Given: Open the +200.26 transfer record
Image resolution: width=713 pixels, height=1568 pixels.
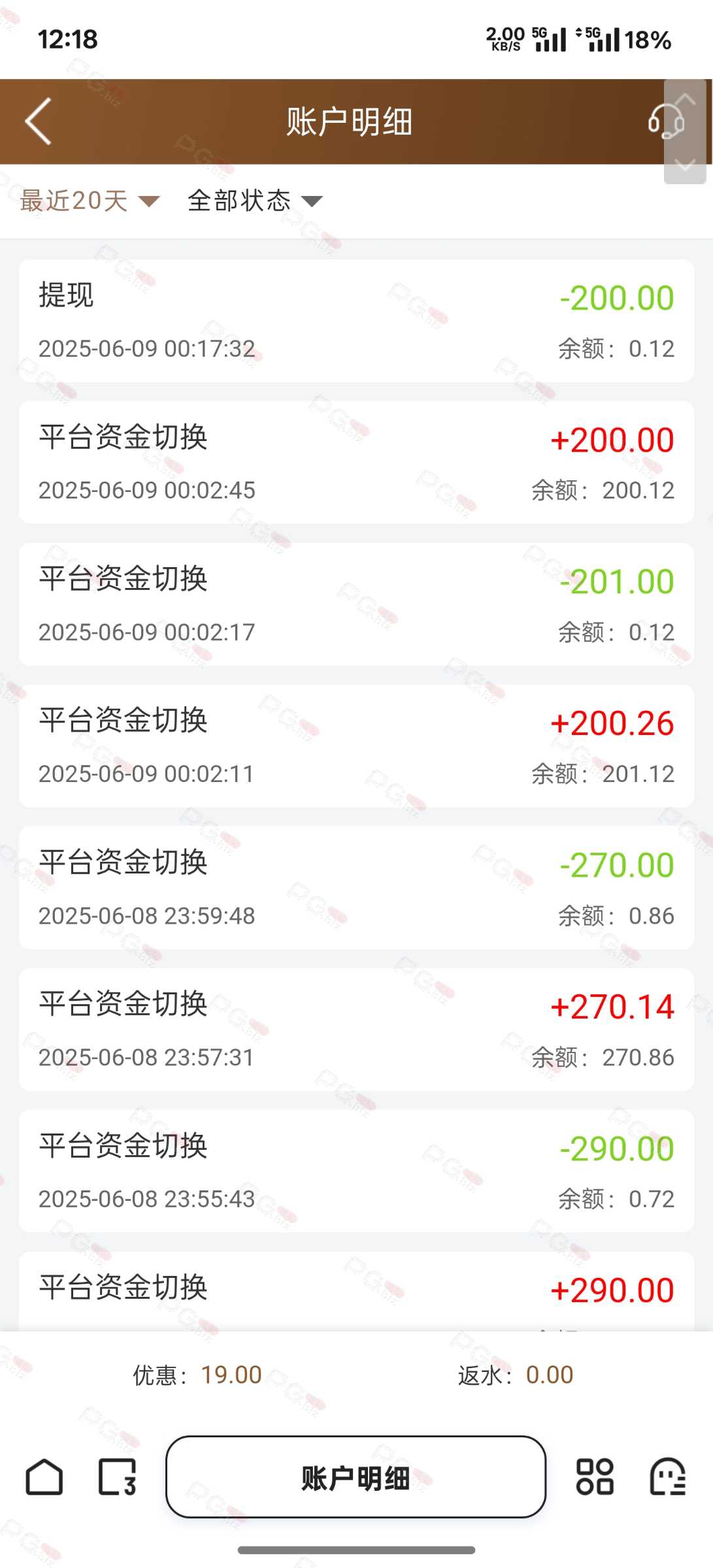Looking at the screenshot, I should [x=356, y=746].
